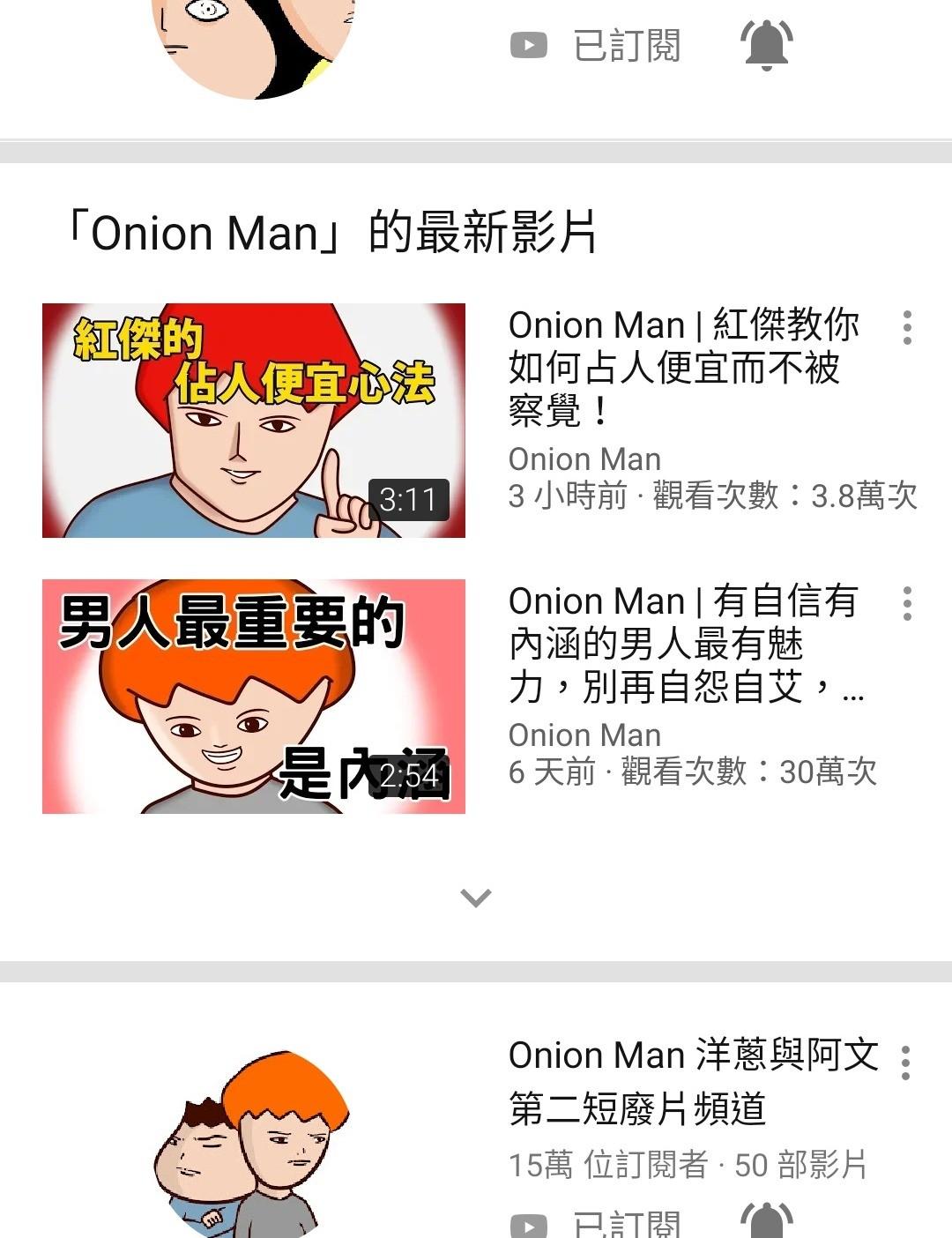Open the video 有自信有內涵的男人最有魅力
Screen dimensions: 952x1238
click(683, 644)
